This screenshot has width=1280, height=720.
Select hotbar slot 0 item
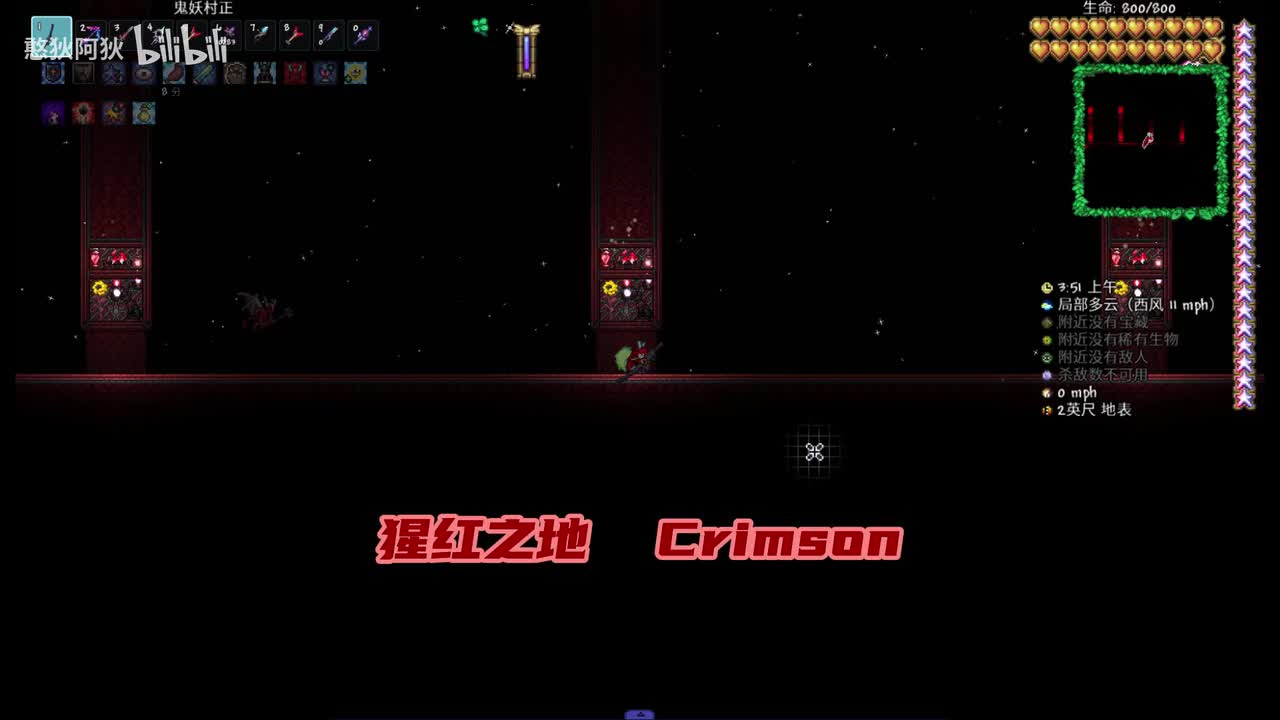pos(363,36)
